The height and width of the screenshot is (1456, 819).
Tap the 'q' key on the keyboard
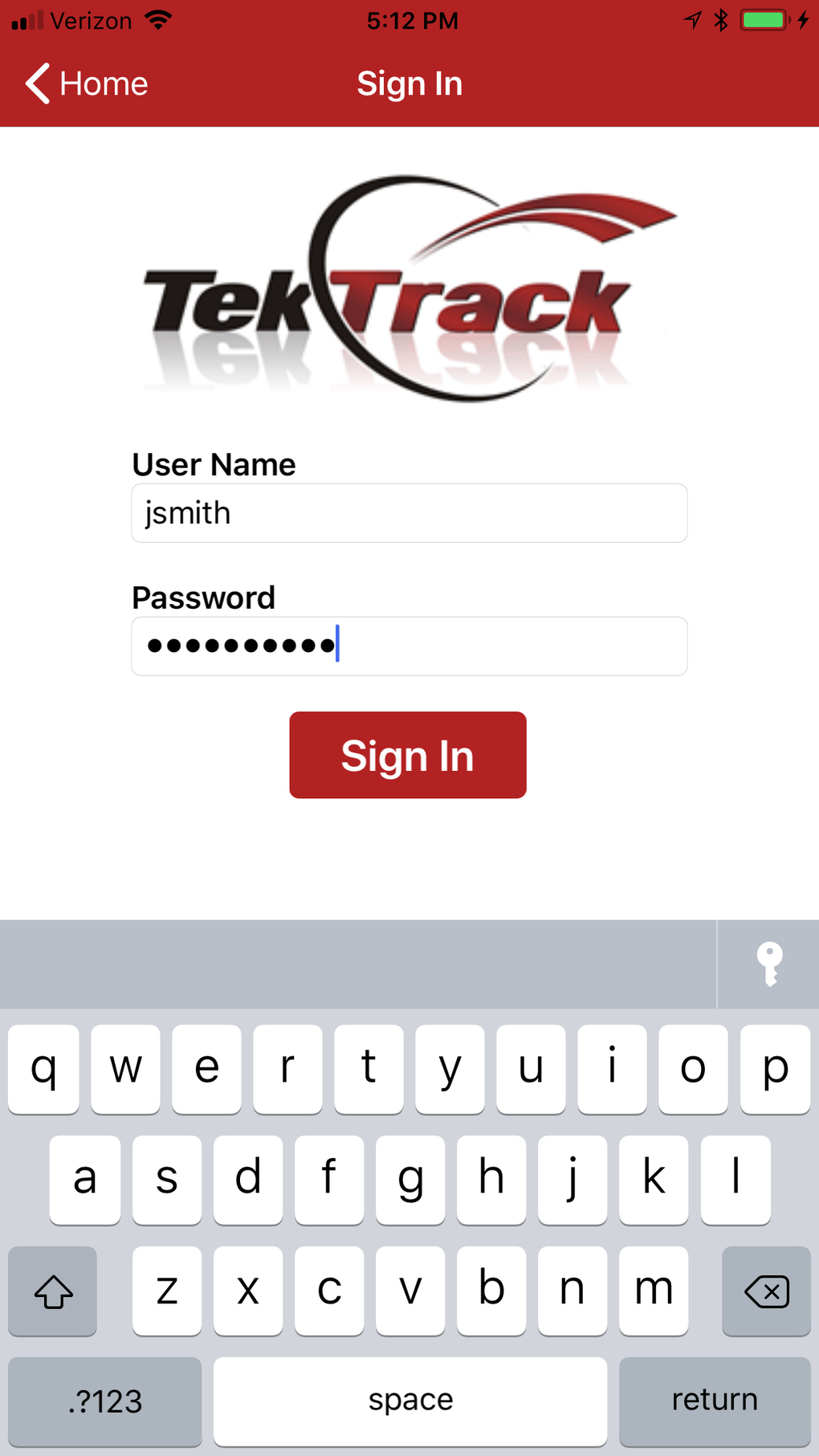click(43, 1068)
